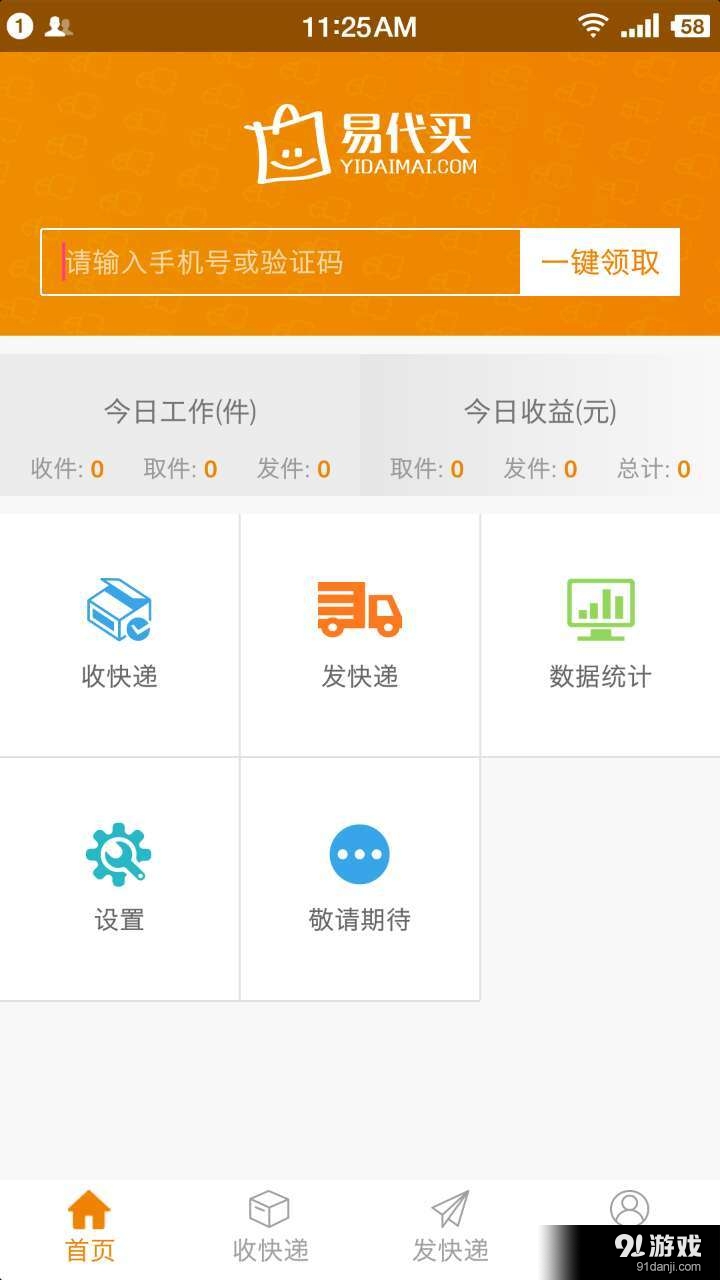Screen dimensions: 720x1280
Task: Tap the 取件 count under 今日工作
Action: tap(183, 468)
